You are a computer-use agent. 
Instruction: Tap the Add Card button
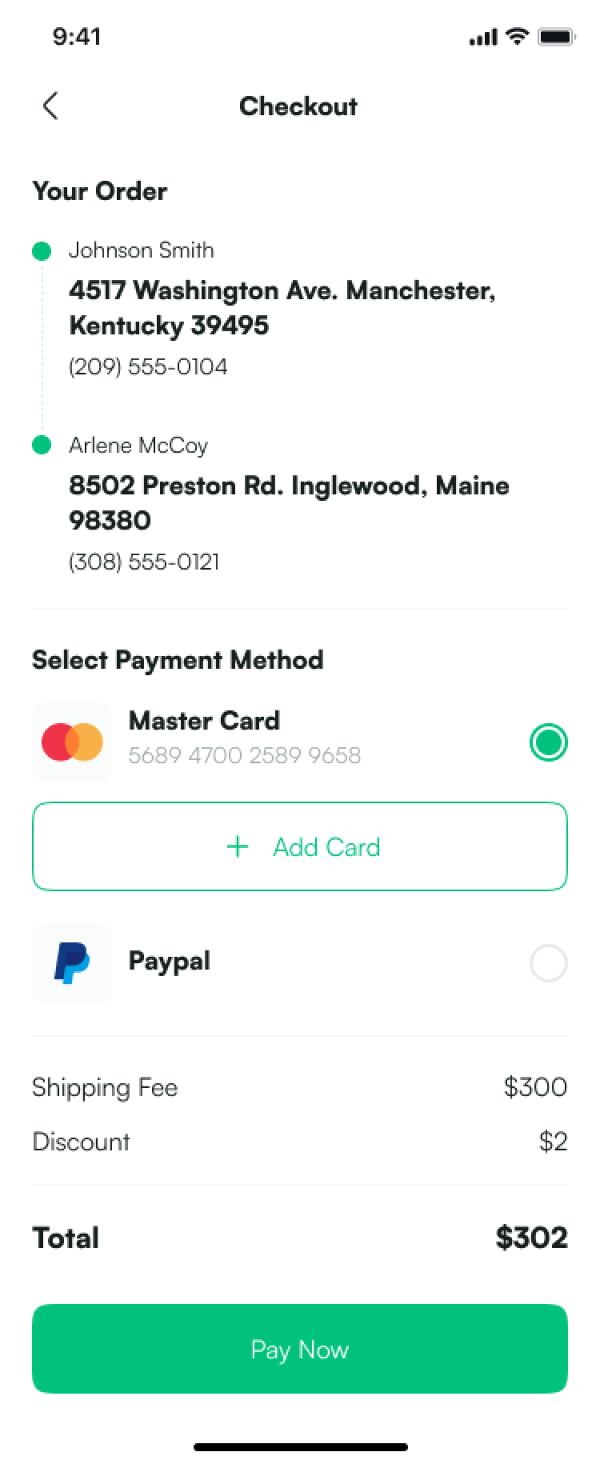tap(300, 847)
